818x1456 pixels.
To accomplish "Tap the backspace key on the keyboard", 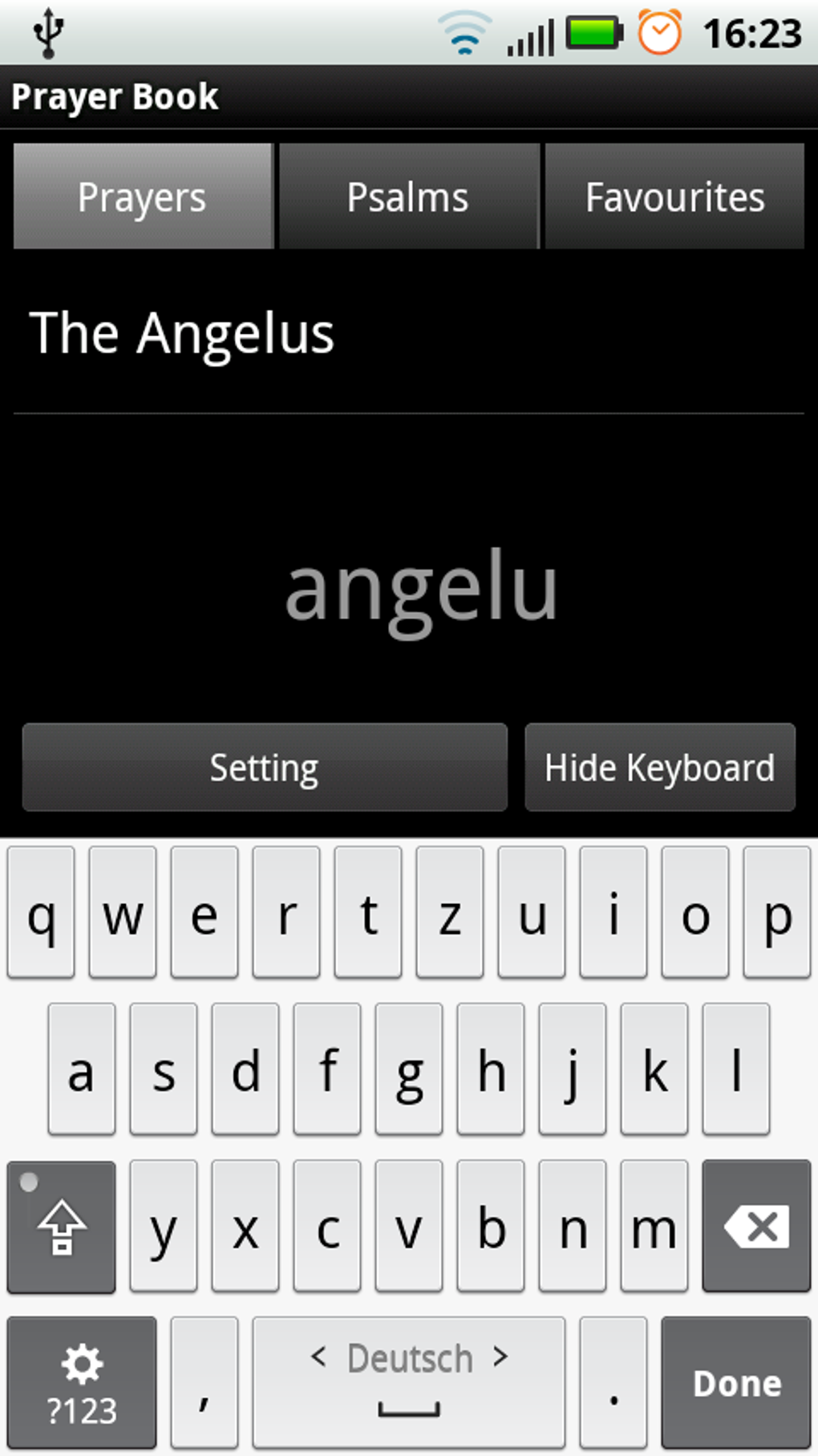I will pos(755,1227).
